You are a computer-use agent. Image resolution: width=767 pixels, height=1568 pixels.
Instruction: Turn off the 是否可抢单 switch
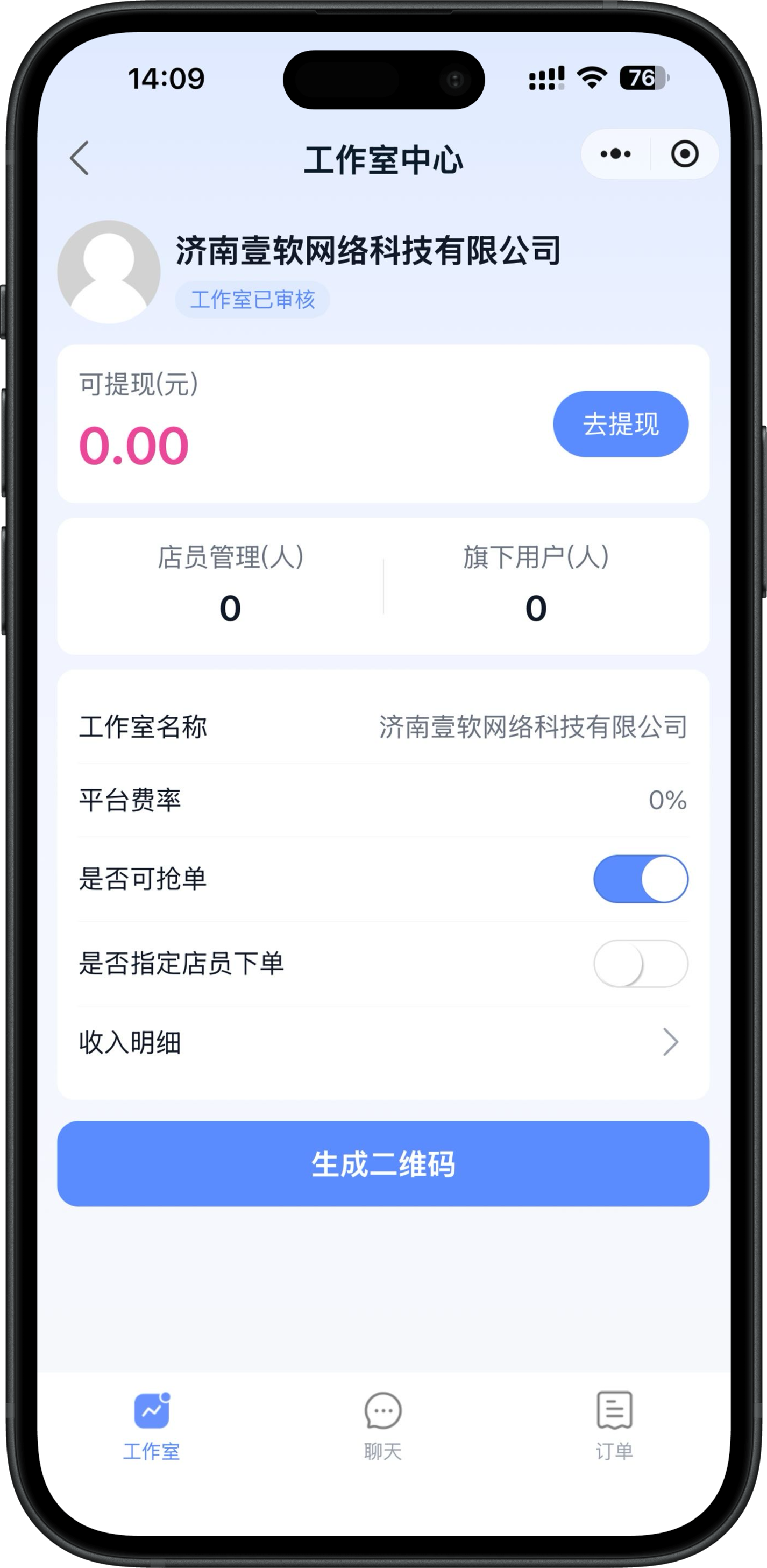[641, 878]
